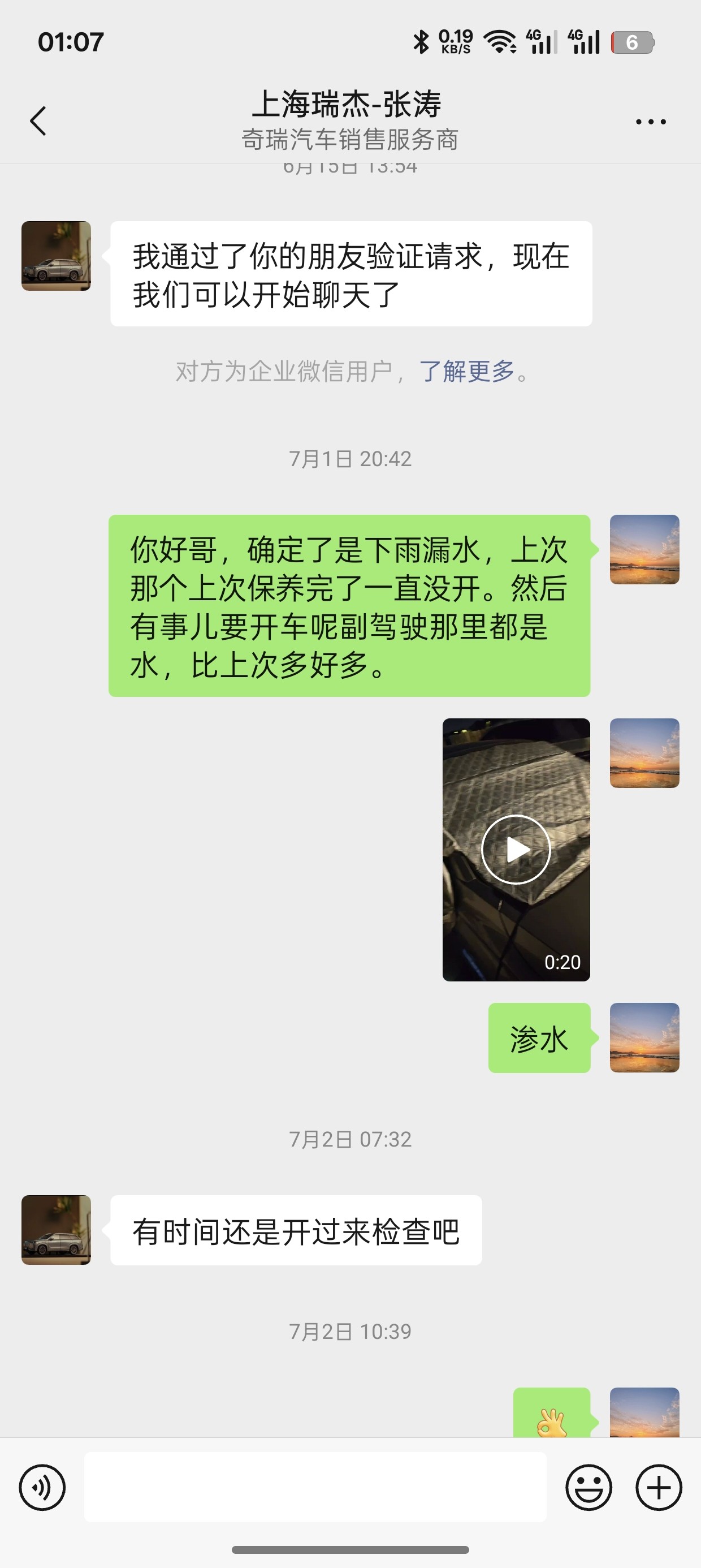Open the three-dot chat info menu
701x1568 pixels.
[650, 122]
